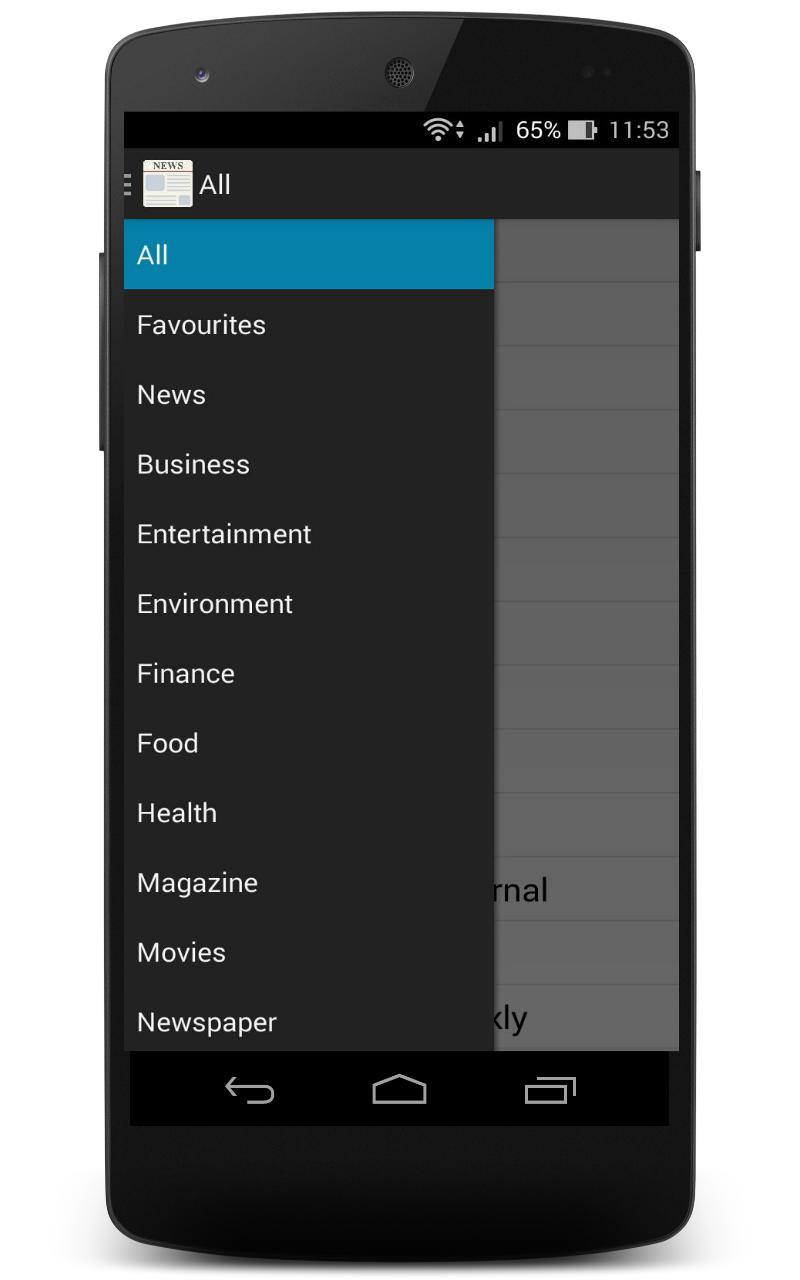
Task: Switch to the Health category
Action: coord(308,813)
